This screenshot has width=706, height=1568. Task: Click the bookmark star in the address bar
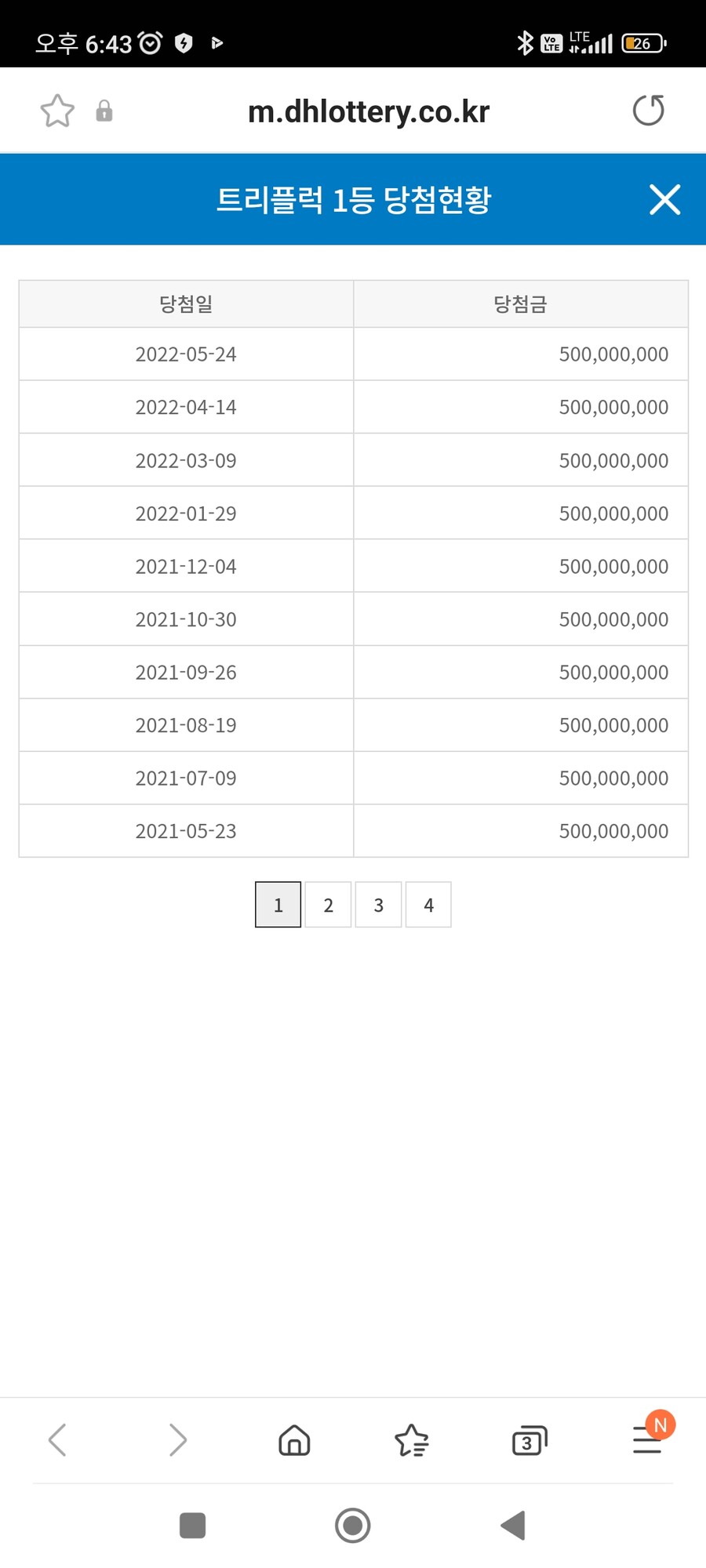coord(56,110)
